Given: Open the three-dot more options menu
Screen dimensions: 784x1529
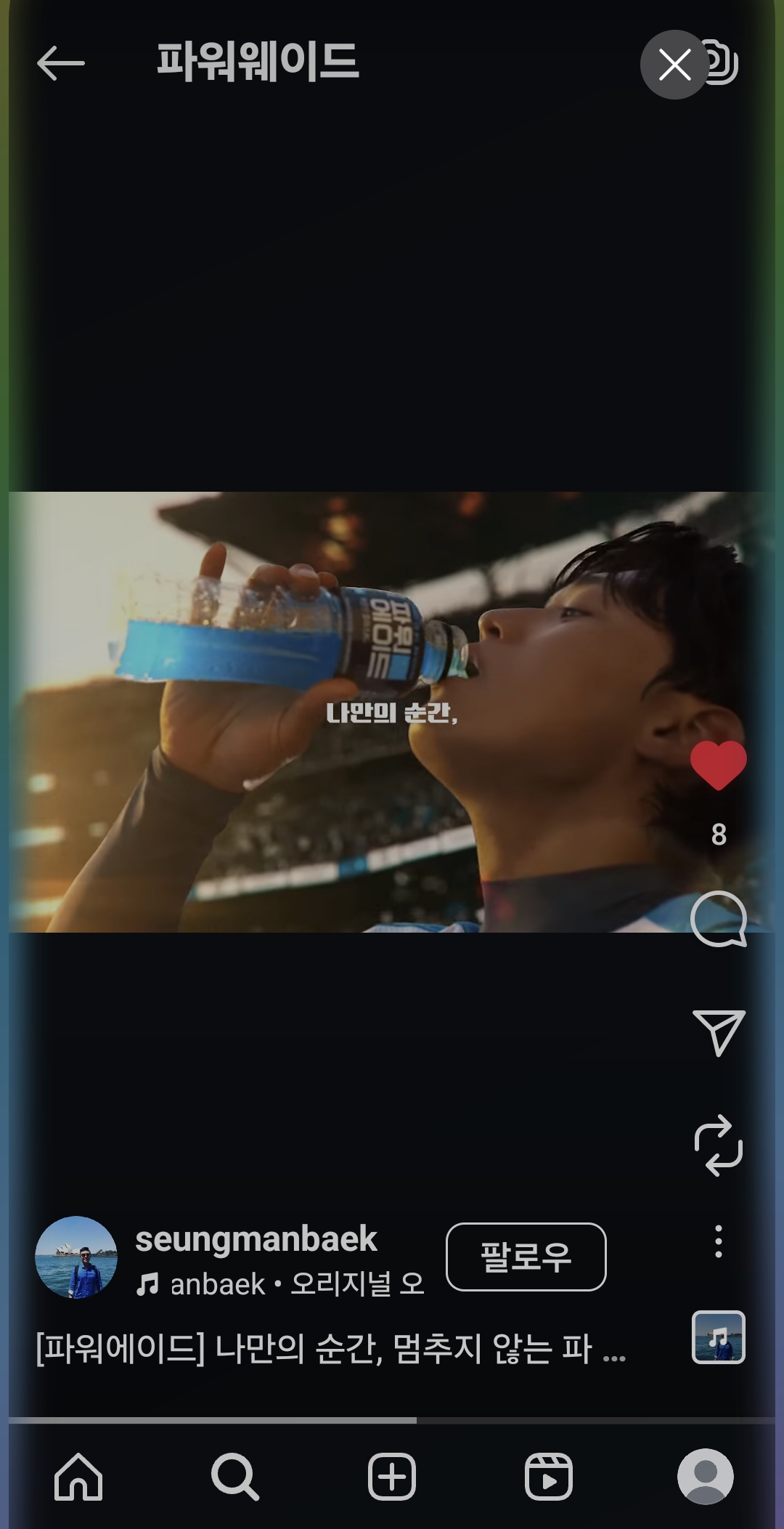Looking at the screenshot, I should pos(718,1241).
